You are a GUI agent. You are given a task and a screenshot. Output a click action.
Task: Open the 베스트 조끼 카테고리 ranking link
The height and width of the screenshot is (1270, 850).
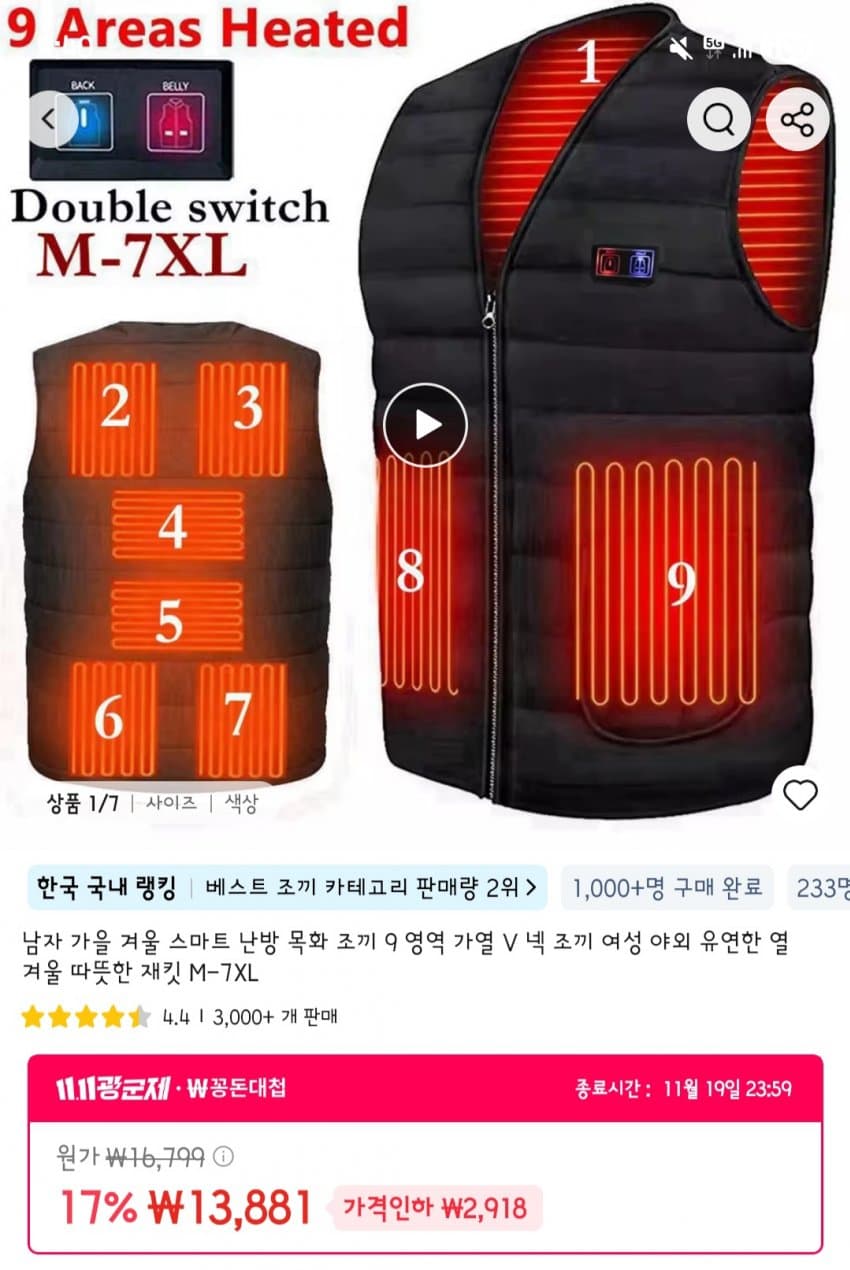[x=371, y=886]
